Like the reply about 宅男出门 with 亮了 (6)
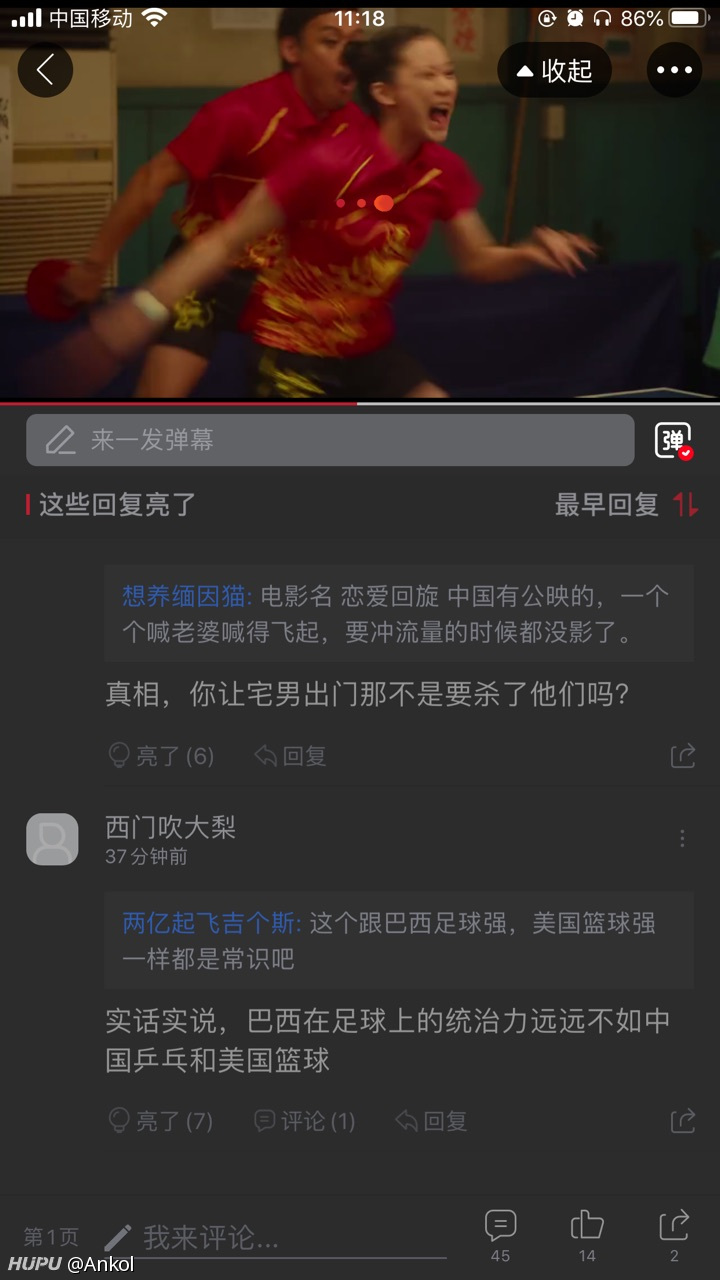 [161, 756]
